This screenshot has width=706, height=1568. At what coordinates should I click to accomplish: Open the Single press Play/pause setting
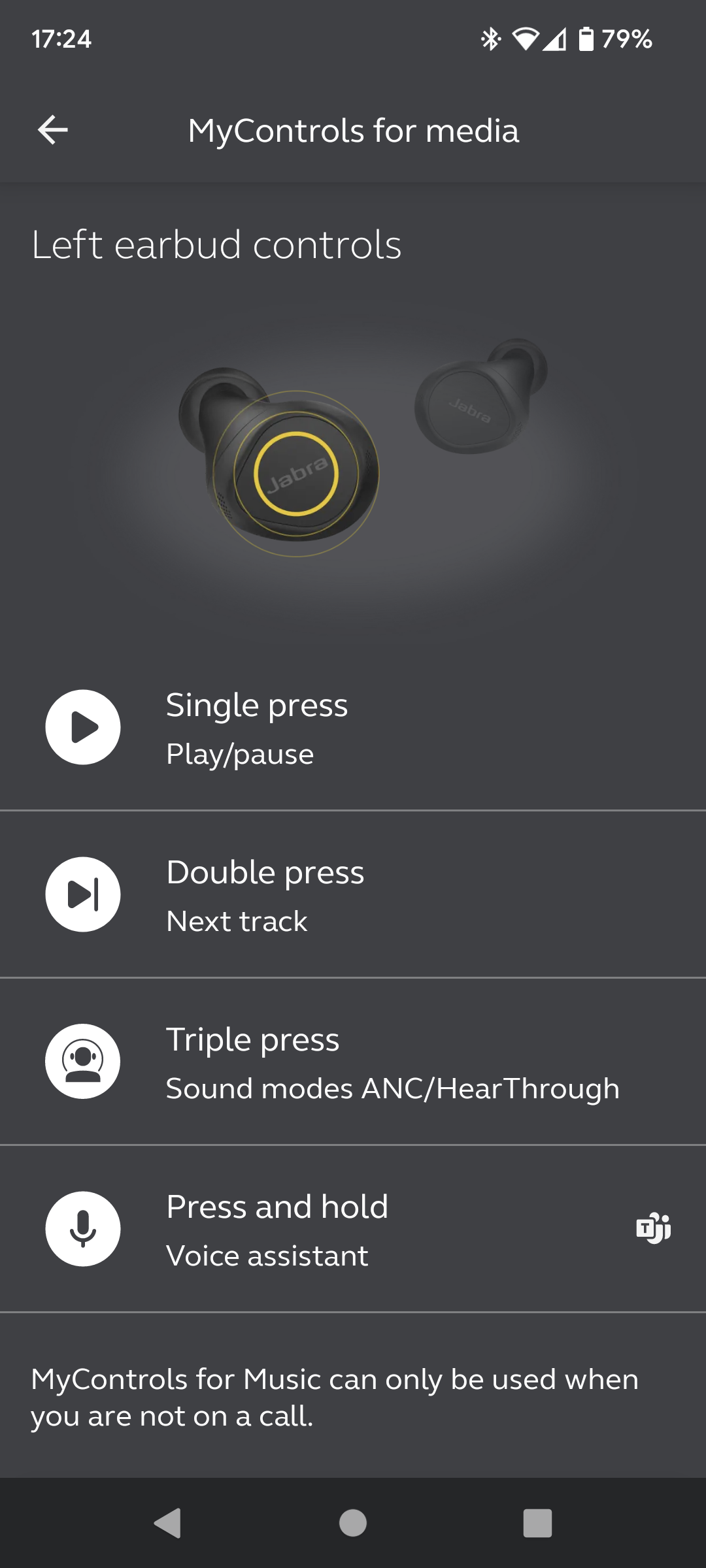353,728
